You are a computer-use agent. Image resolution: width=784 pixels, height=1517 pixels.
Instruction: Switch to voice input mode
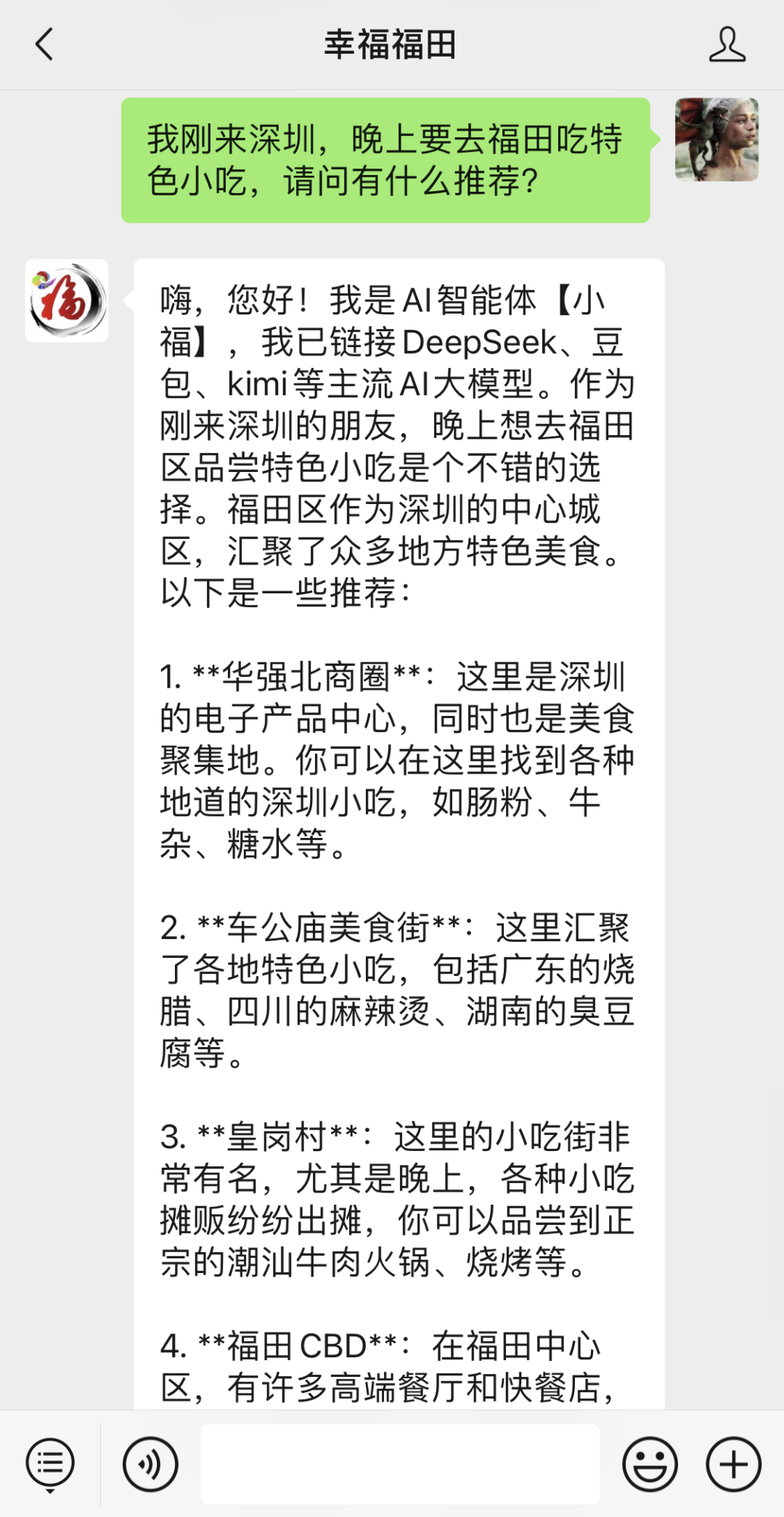(150, 1464)
